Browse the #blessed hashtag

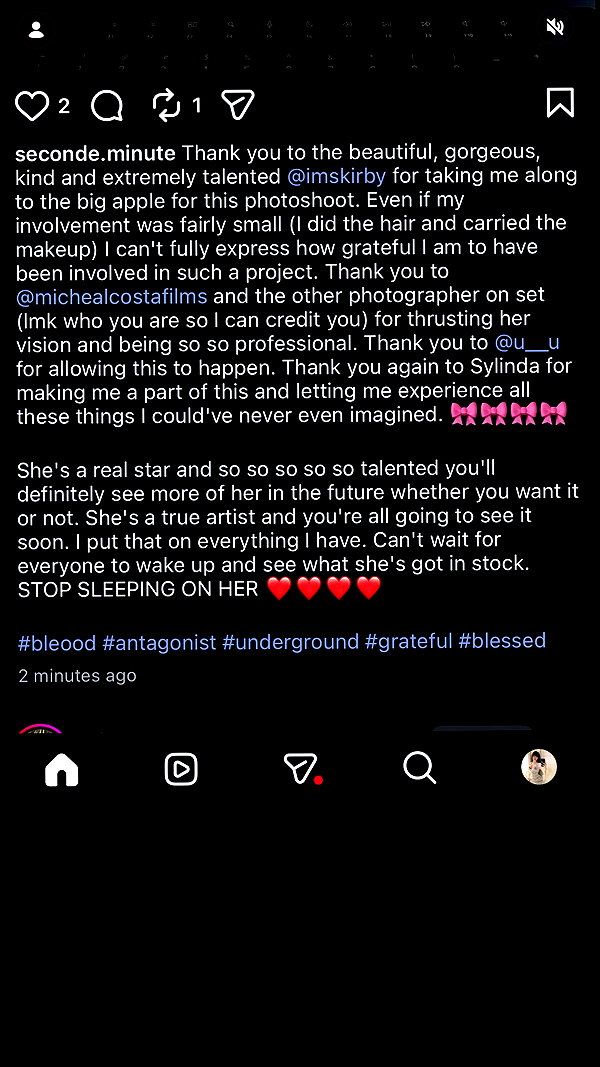click(502, 640)
